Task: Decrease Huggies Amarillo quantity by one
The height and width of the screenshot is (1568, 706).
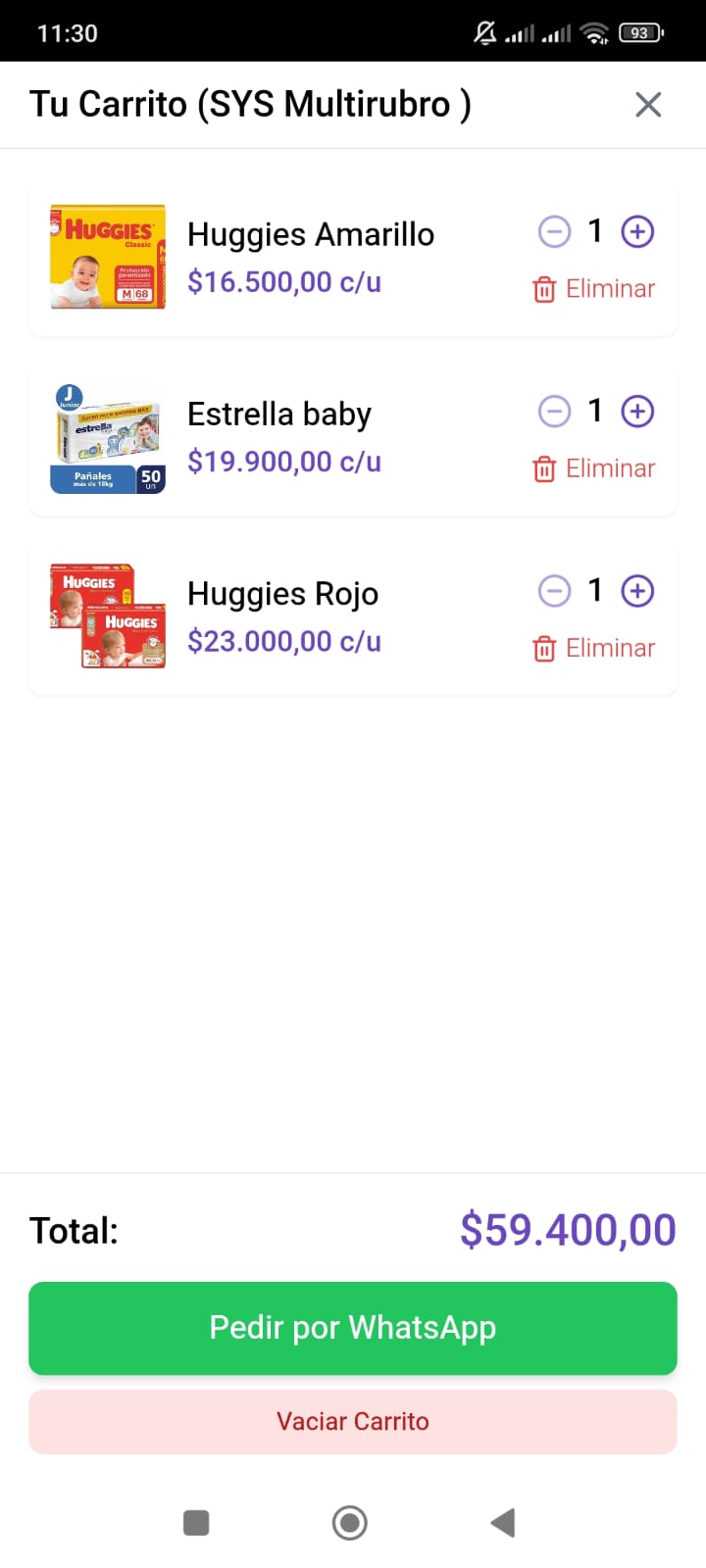Action: [554, 232]
